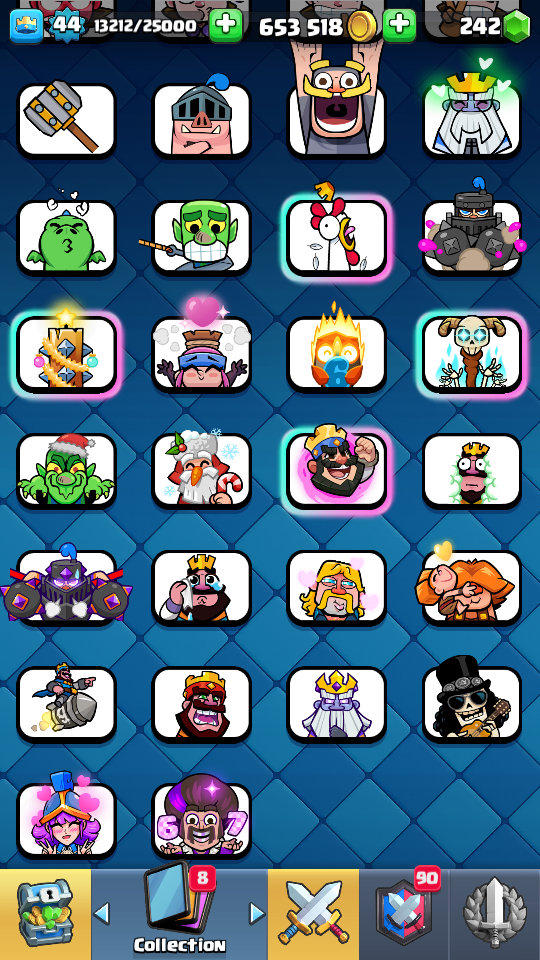Tap the green plus next to experience
This screenshot has height=960, width=540.
coord(225,26)
